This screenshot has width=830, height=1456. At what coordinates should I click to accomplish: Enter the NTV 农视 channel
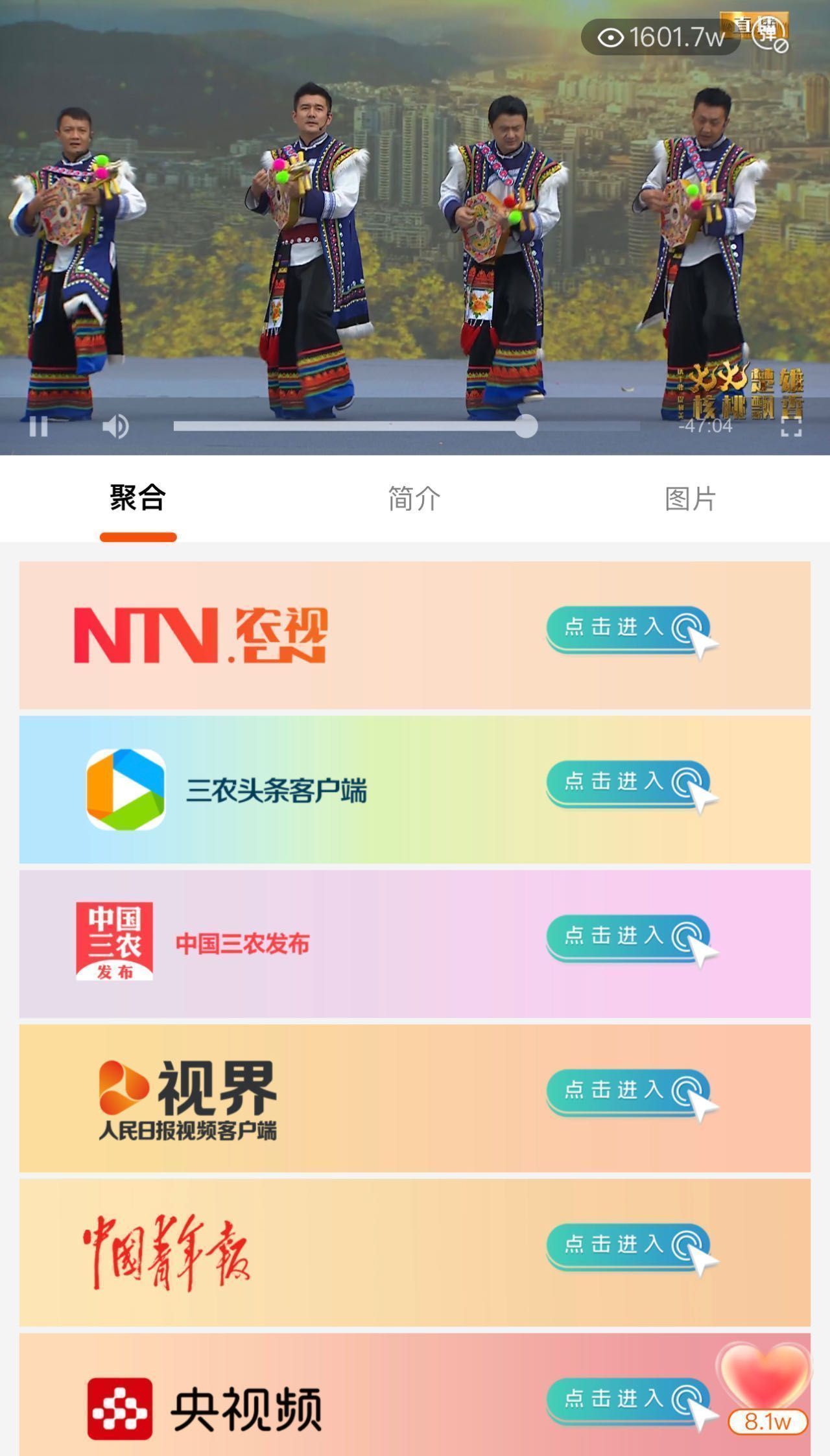[x=628, y=629]
